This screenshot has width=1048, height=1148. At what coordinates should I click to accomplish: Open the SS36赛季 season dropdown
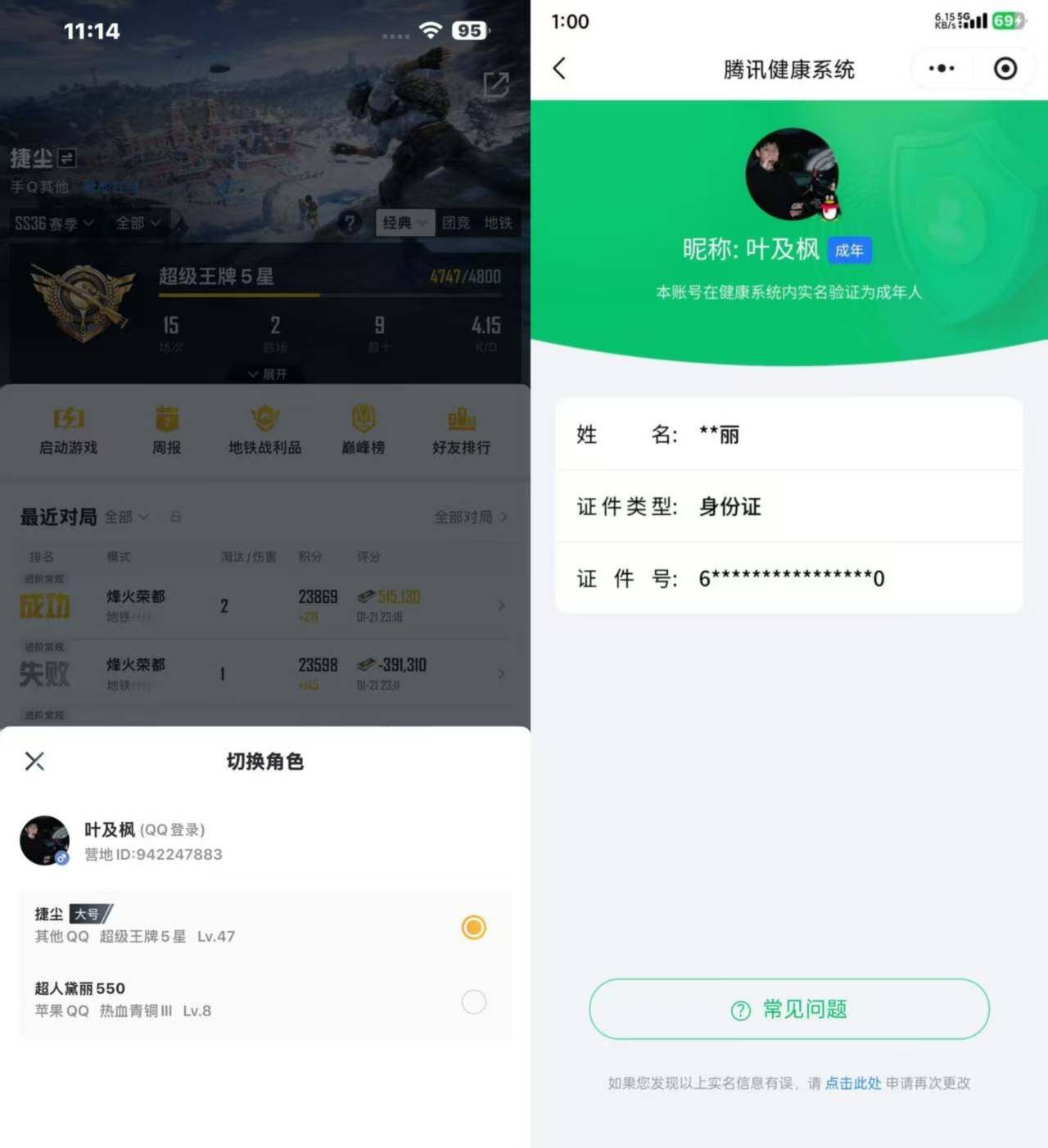(53, 222)
